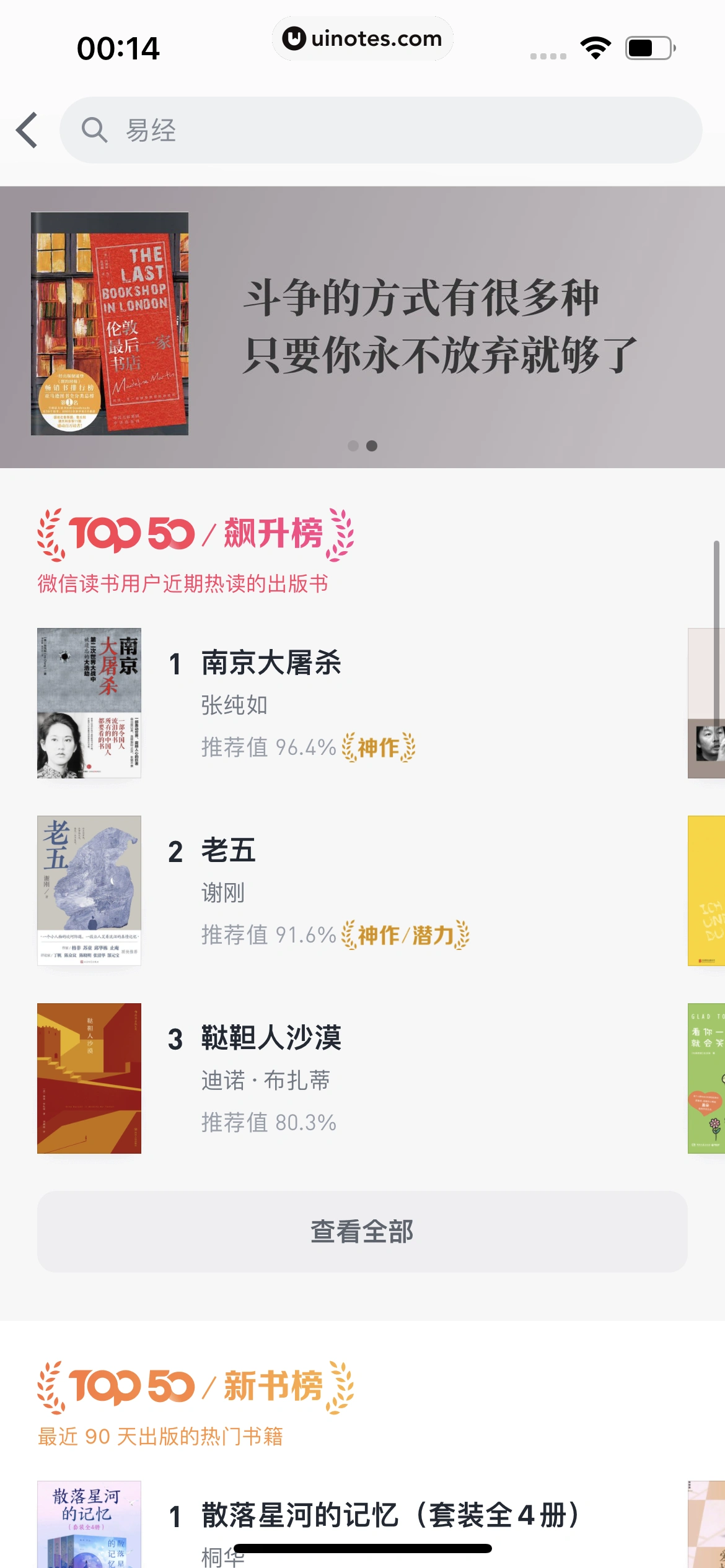Select the second carousel page dot

tap(372, 446)
